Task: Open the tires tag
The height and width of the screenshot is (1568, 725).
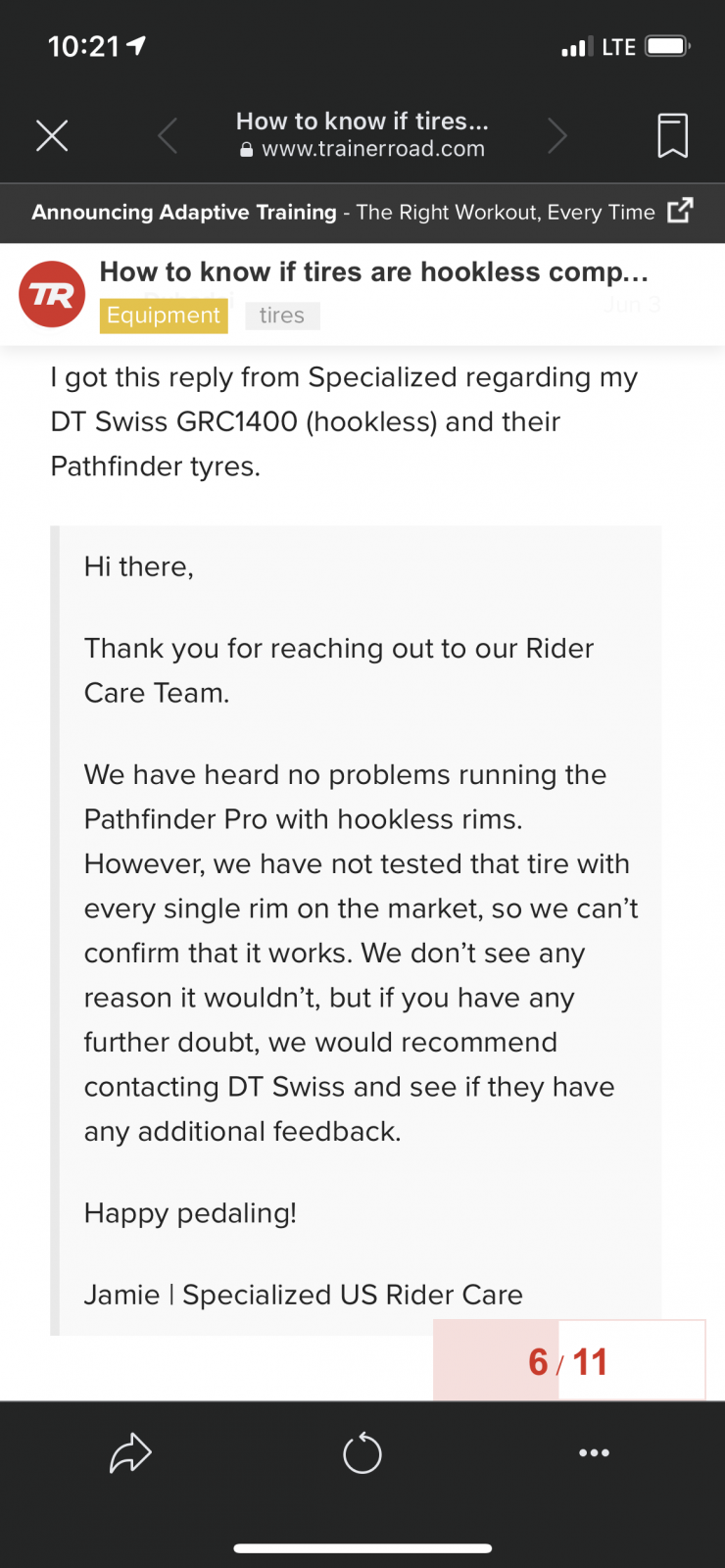Action: point(282,316)
